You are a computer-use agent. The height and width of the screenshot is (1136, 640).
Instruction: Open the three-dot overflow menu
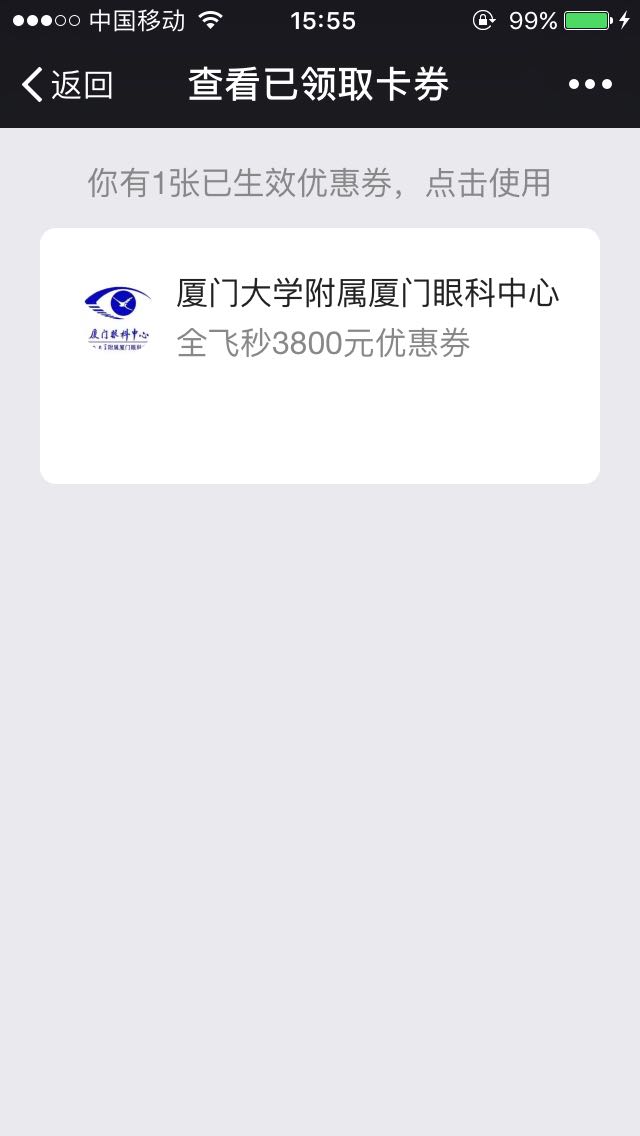590,85
